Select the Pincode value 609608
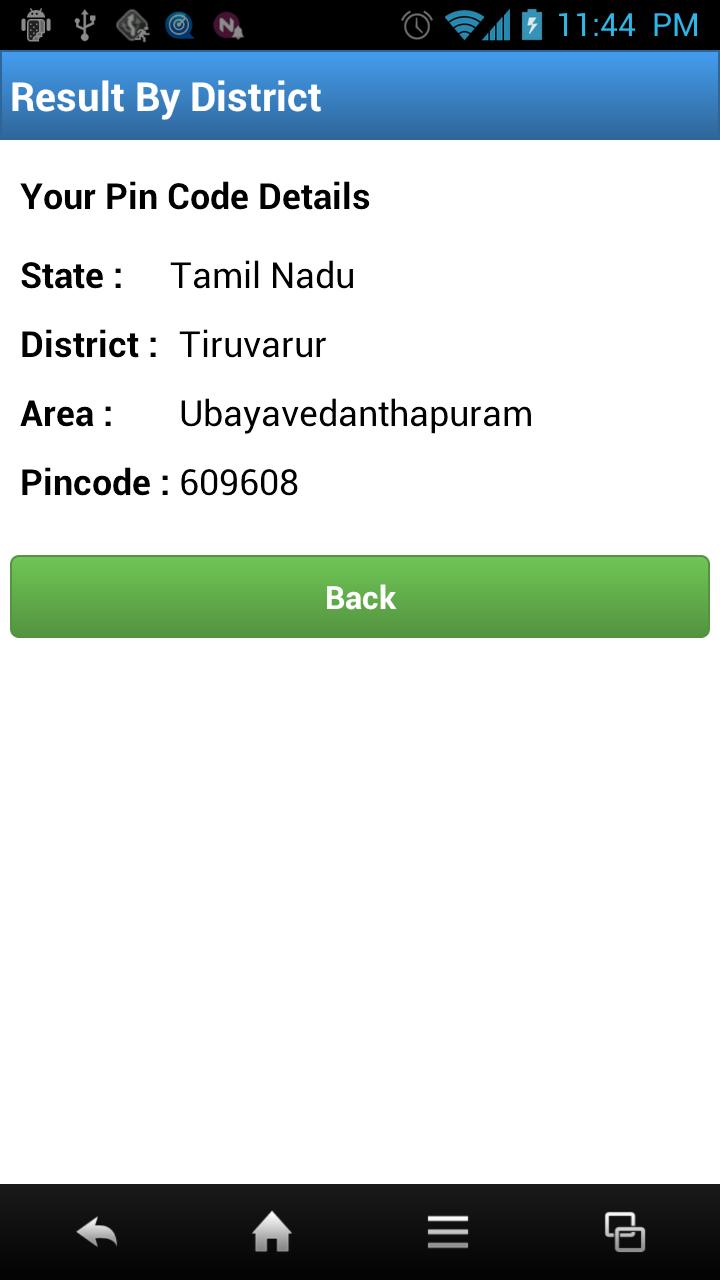 click(238, 482)
